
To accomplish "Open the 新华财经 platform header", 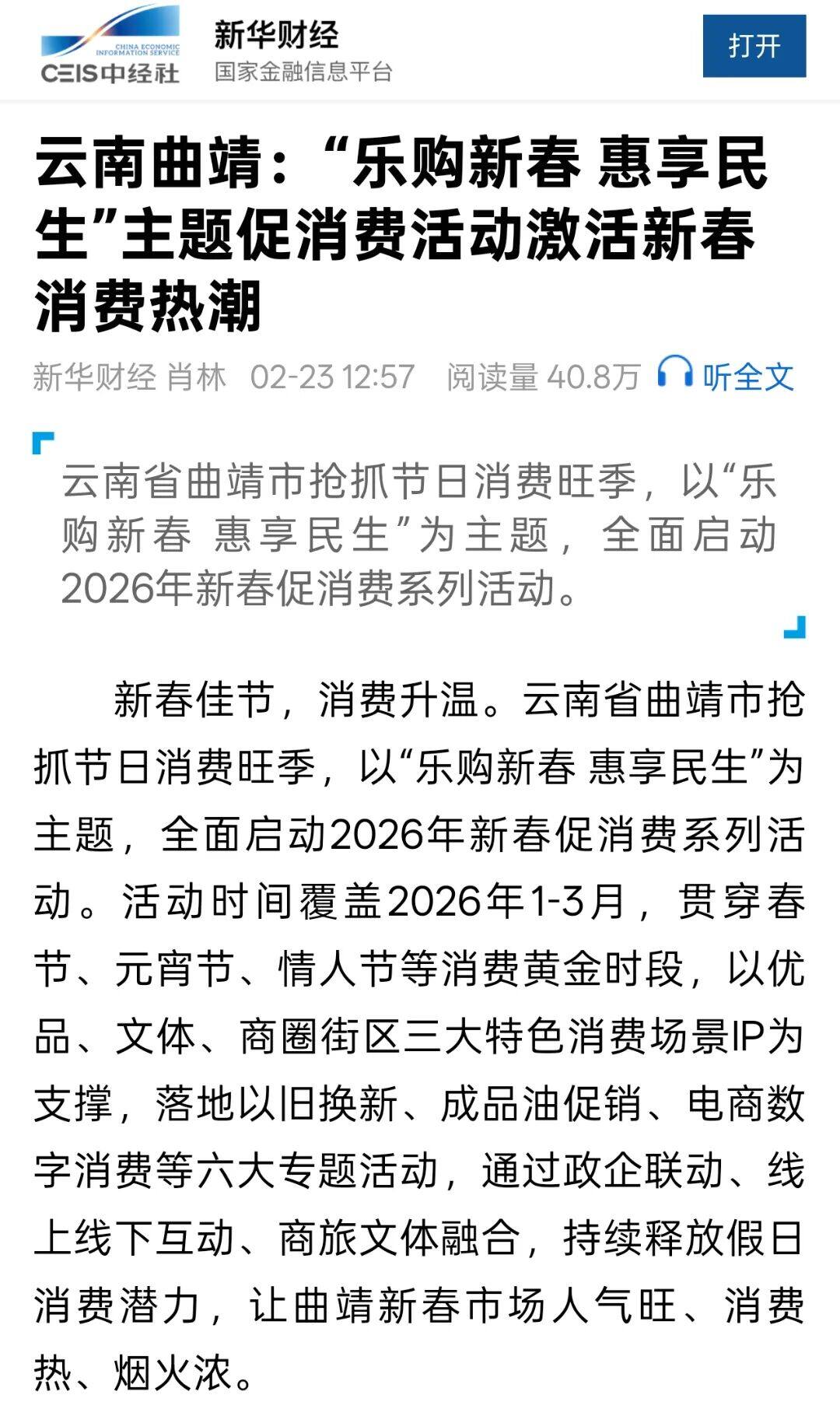I will pos(277,37).
